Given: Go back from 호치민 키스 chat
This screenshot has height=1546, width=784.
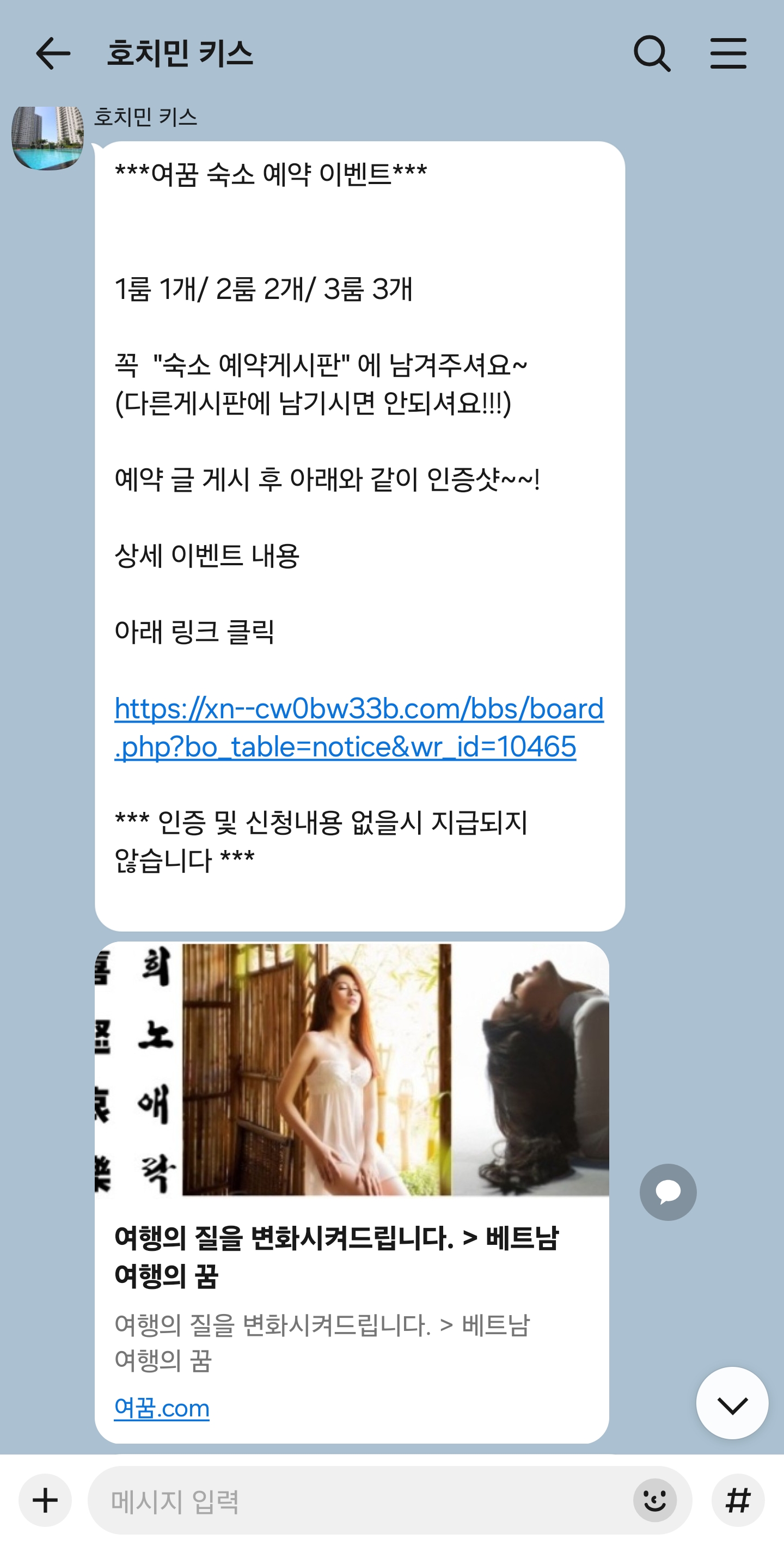Looking at the screenshot, I should (53, 53).
